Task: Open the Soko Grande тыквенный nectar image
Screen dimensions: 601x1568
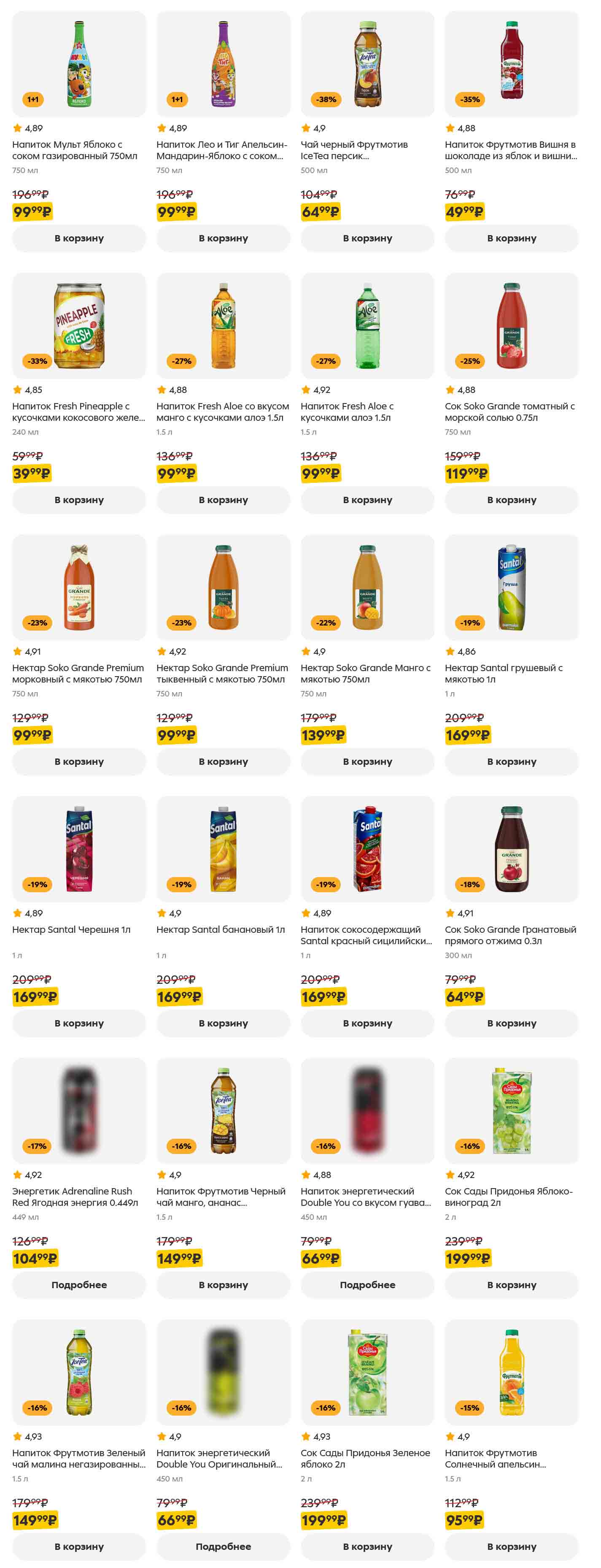Action: coord(223,588)
